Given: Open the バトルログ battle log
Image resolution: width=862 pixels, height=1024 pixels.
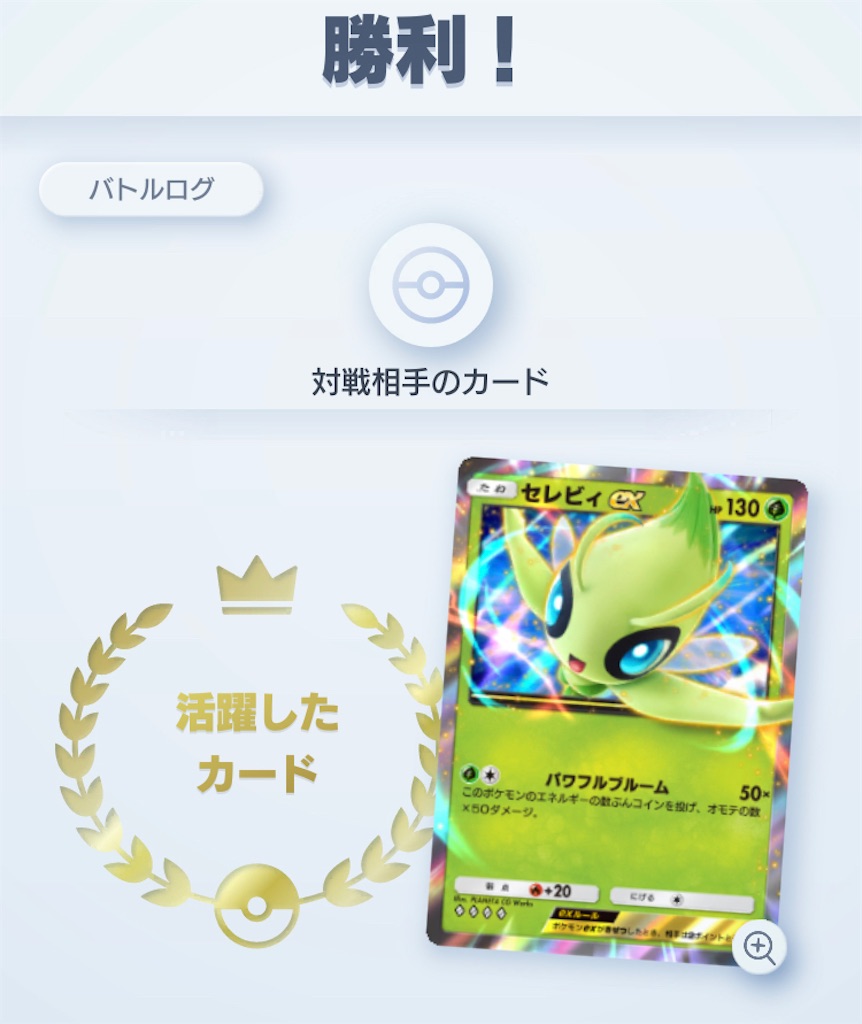Looking at the screenshot, I should (151, 189).
